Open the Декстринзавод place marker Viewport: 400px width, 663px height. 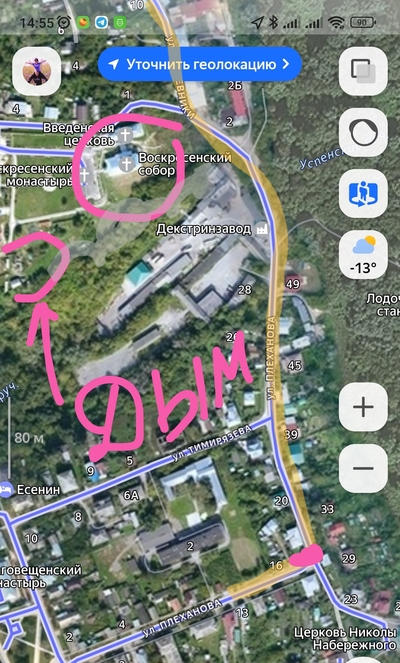(x=262, y=229)
